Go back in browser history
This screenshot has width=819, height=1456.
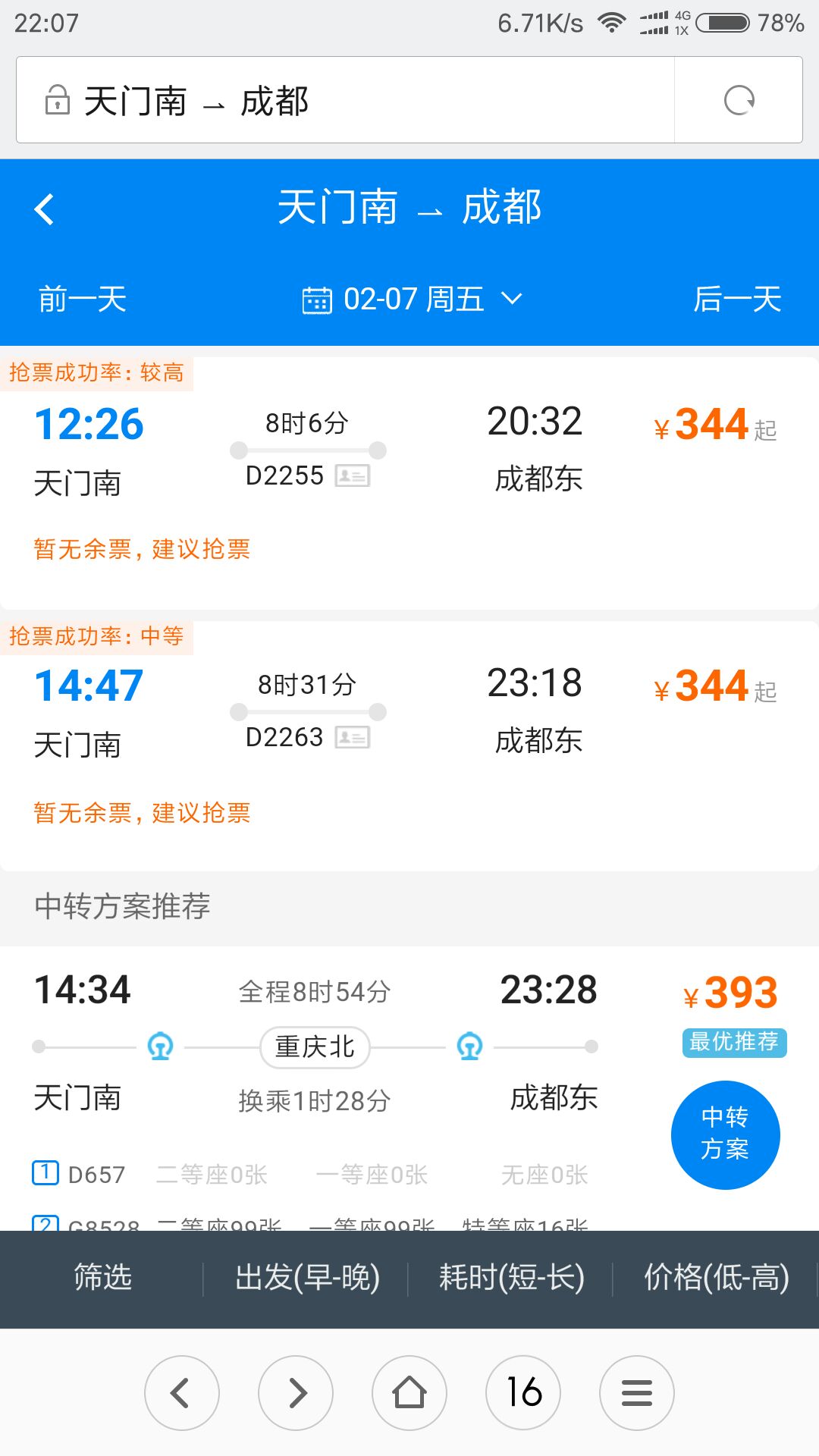(182, 1392)
